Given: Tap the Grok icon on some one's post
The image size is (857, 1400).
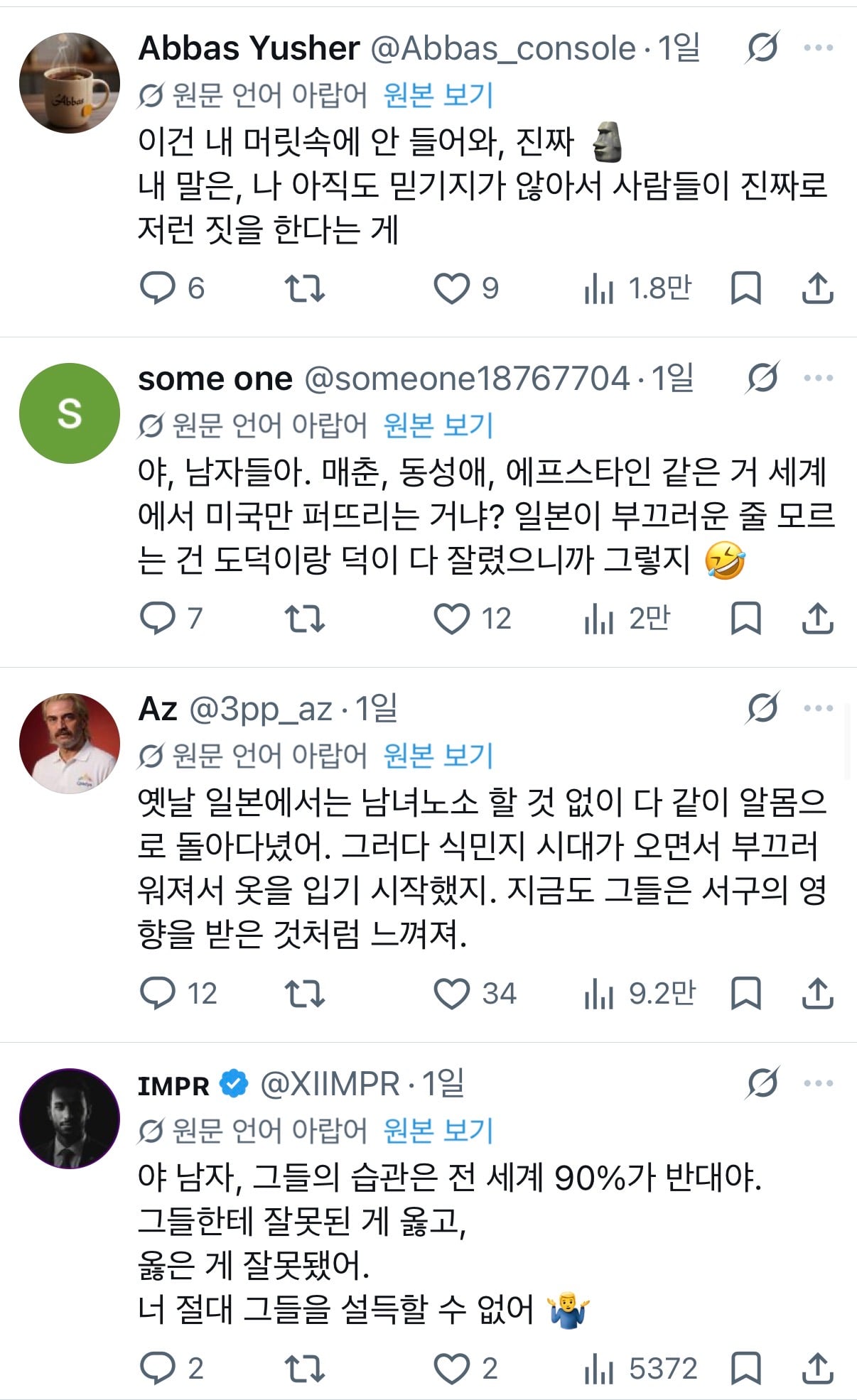Looking at the screenshot, I should point(762,378).
